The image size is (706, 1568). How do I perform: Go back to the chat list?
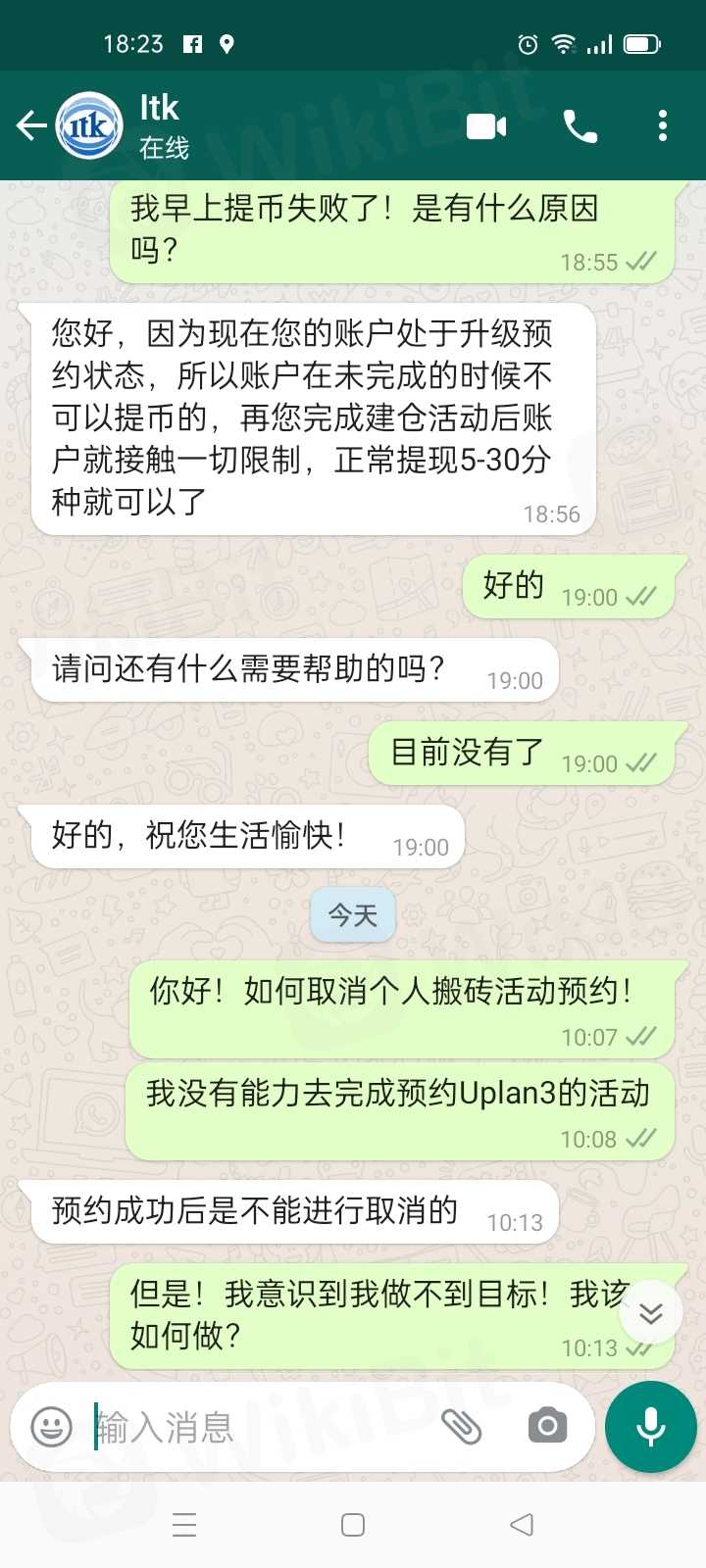(31, 125)
